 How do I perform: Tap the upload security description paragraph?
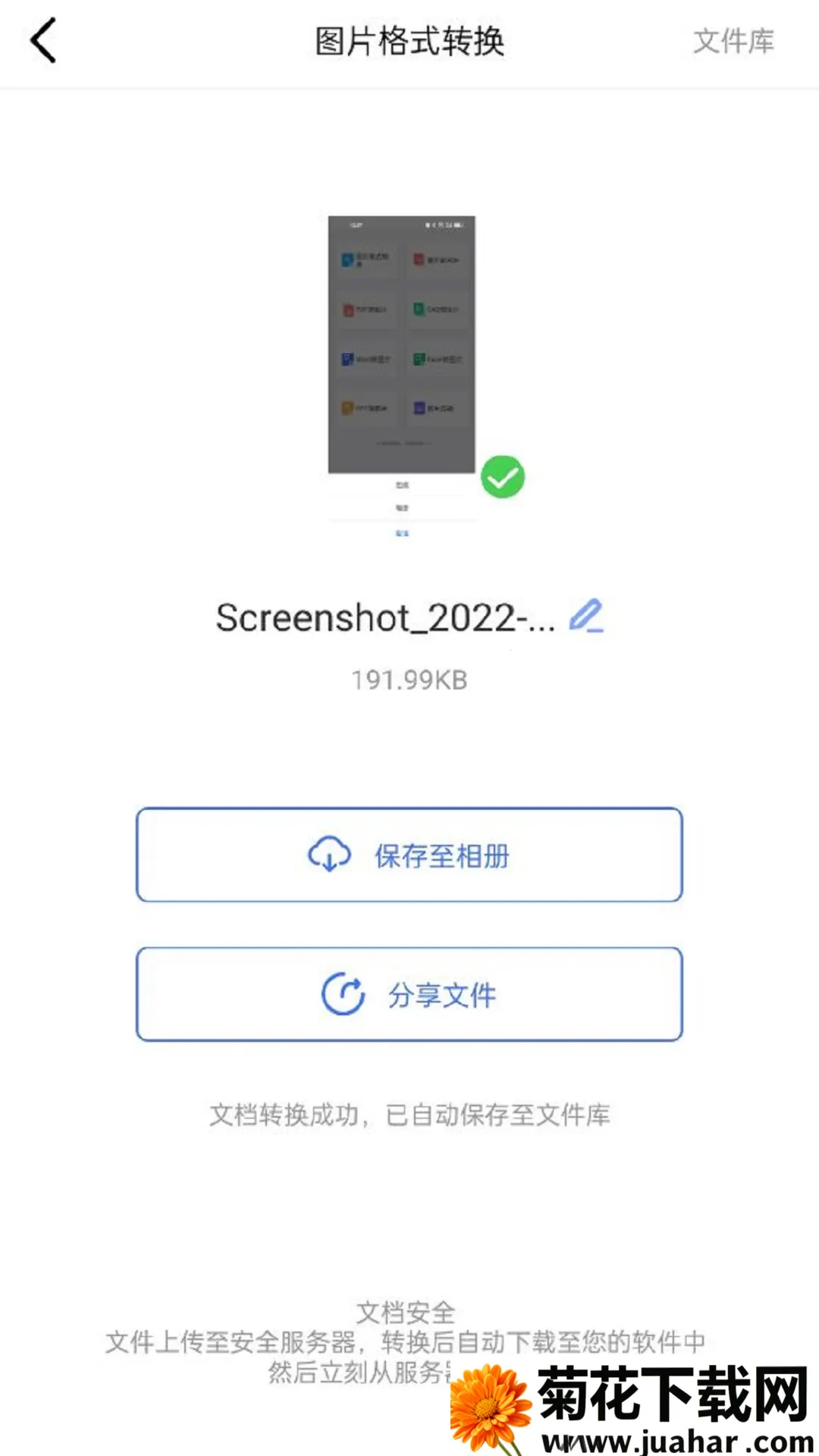coord(409,1341)
